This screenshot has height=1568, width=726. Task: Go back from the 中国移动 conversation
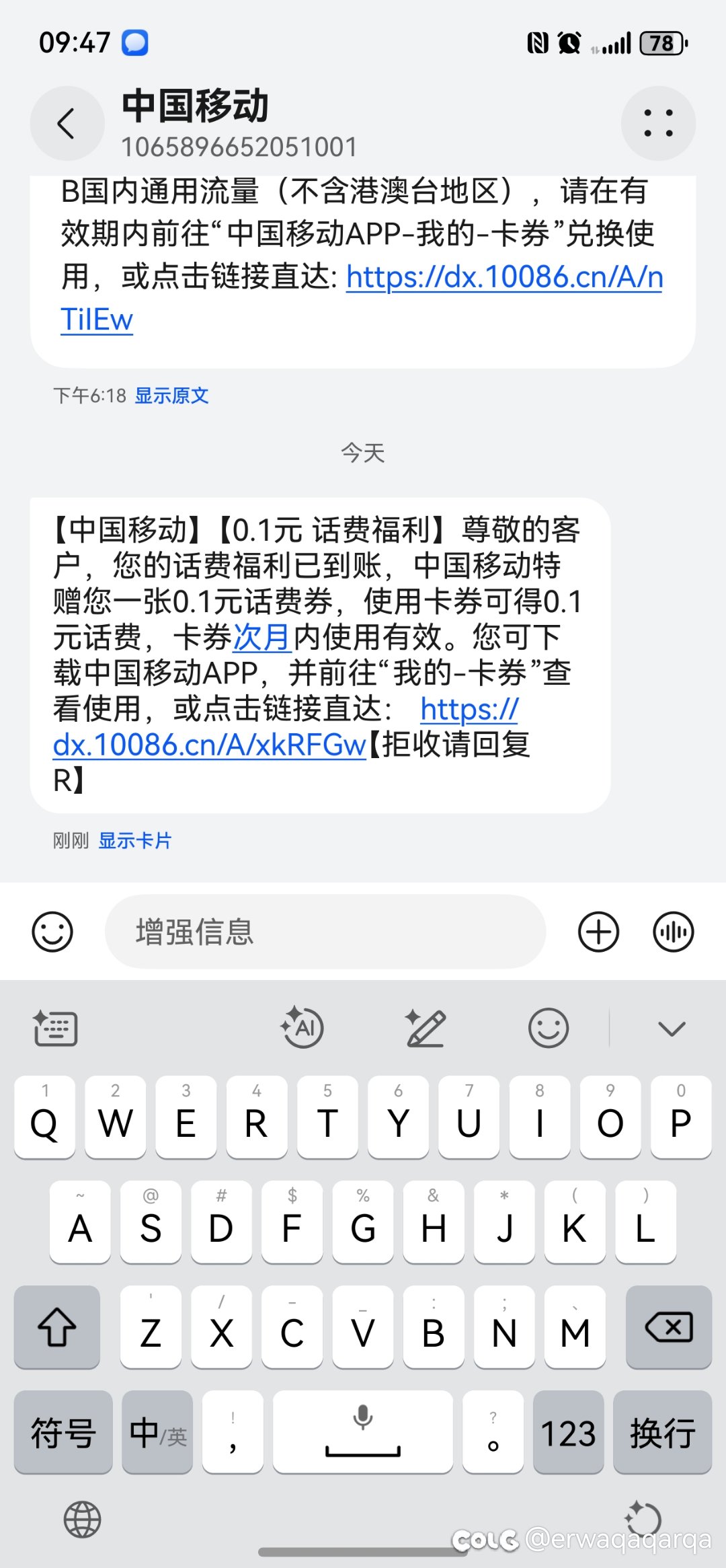pyautogui.click(x=67, y=124)
